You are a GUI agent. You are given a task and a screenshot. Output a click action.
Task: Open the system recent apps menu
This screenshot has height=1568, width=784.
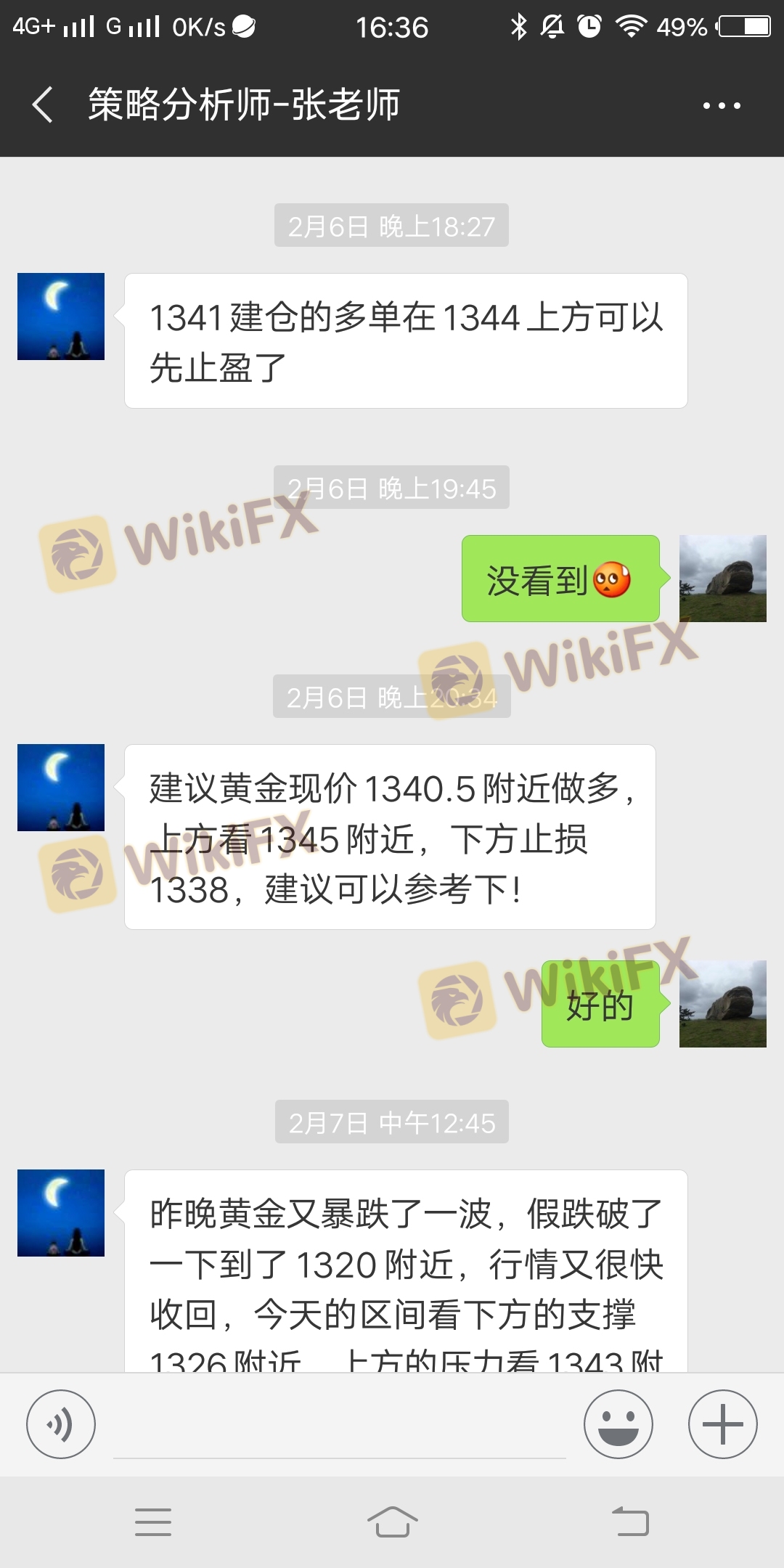click(153, 1522)
